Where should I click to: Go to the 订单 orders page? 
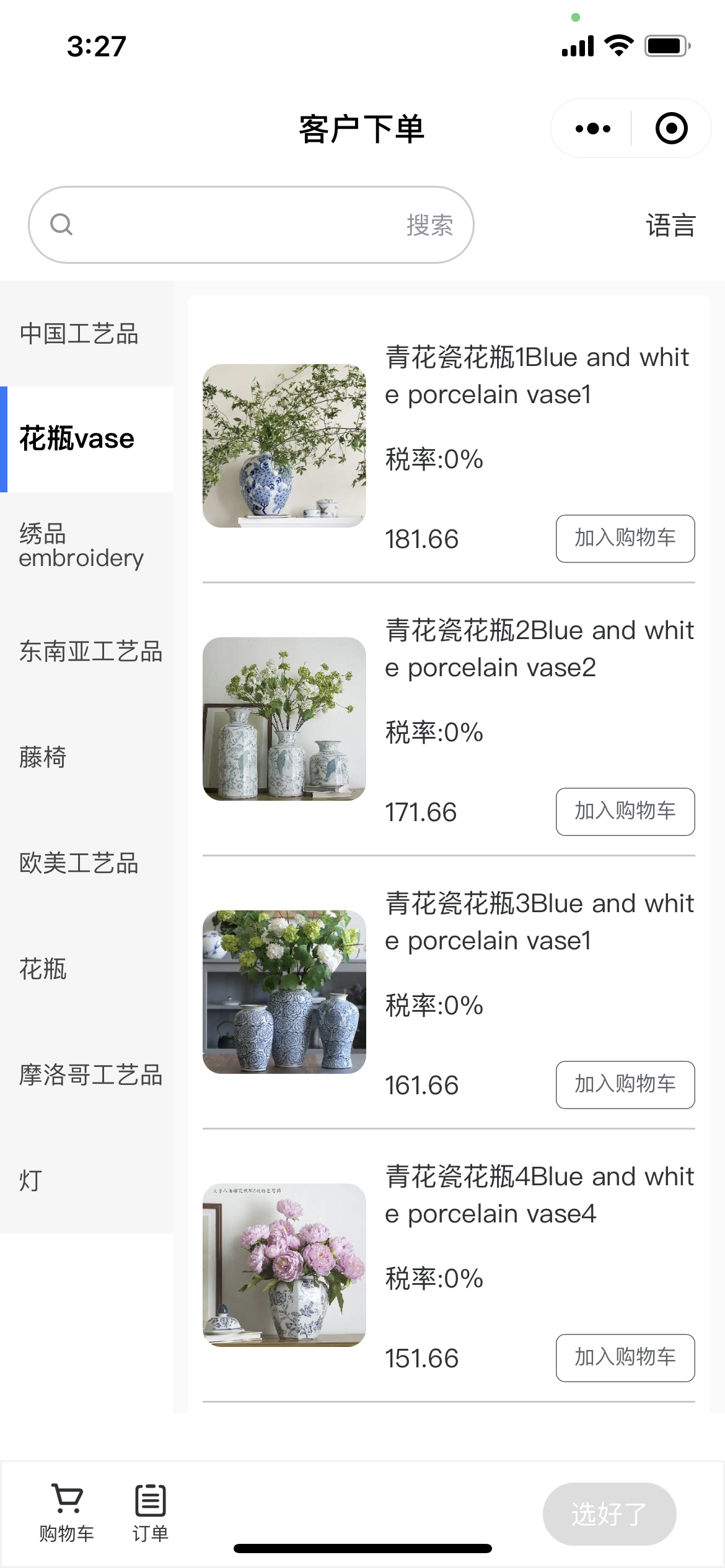point(151,1512)
